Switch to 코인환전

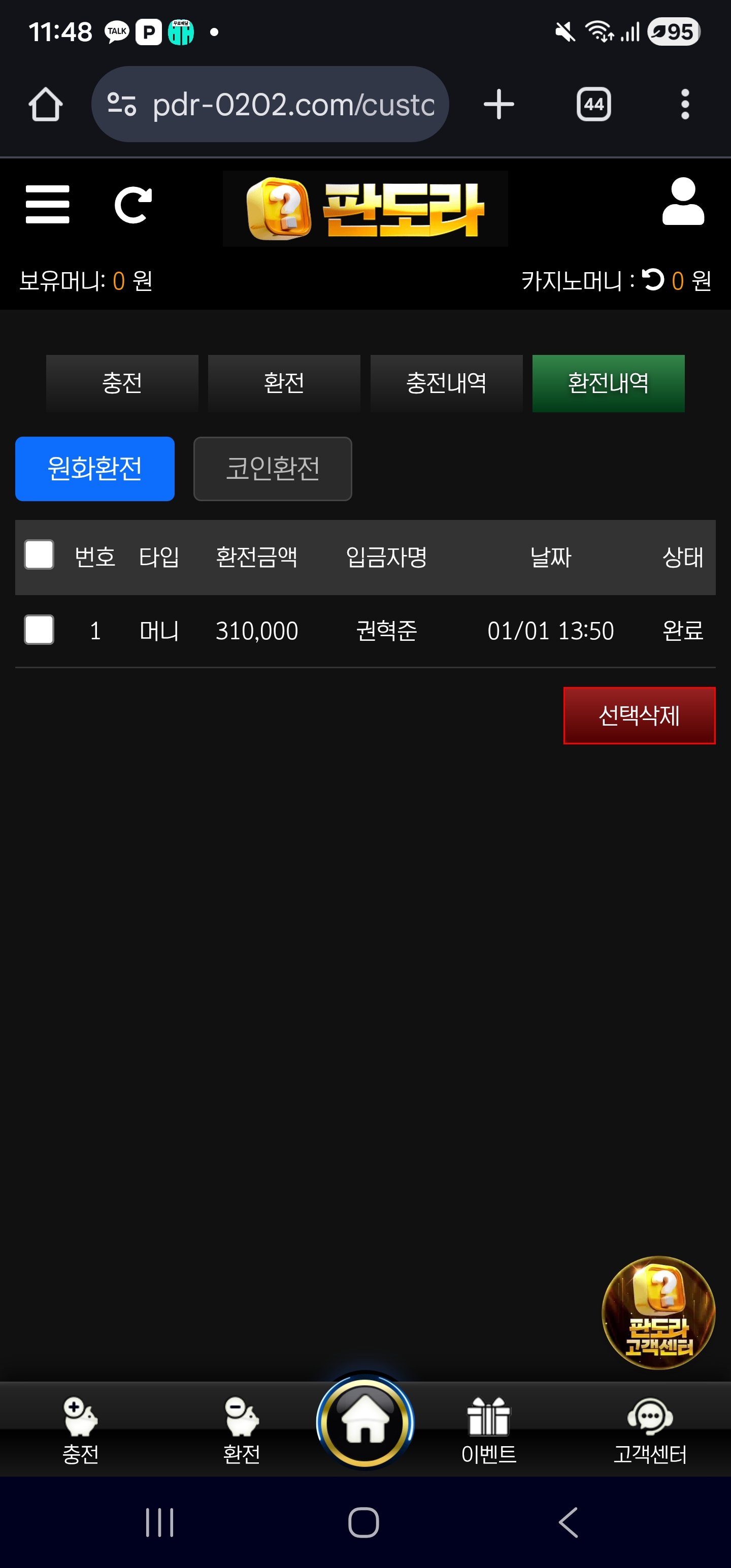tap(273, 469)
